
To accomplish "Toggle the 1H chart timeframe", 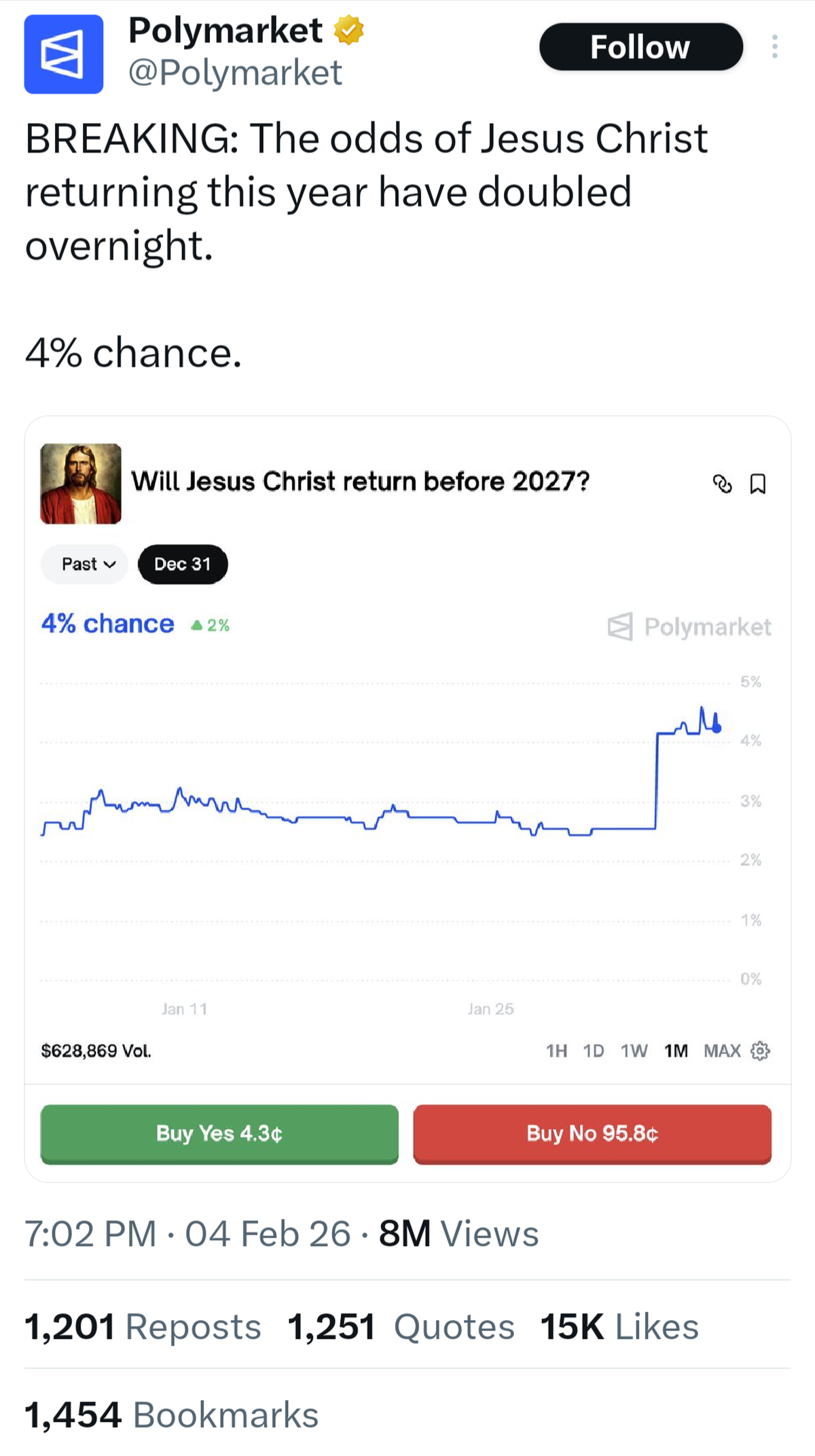I will tap(558, 1051).
